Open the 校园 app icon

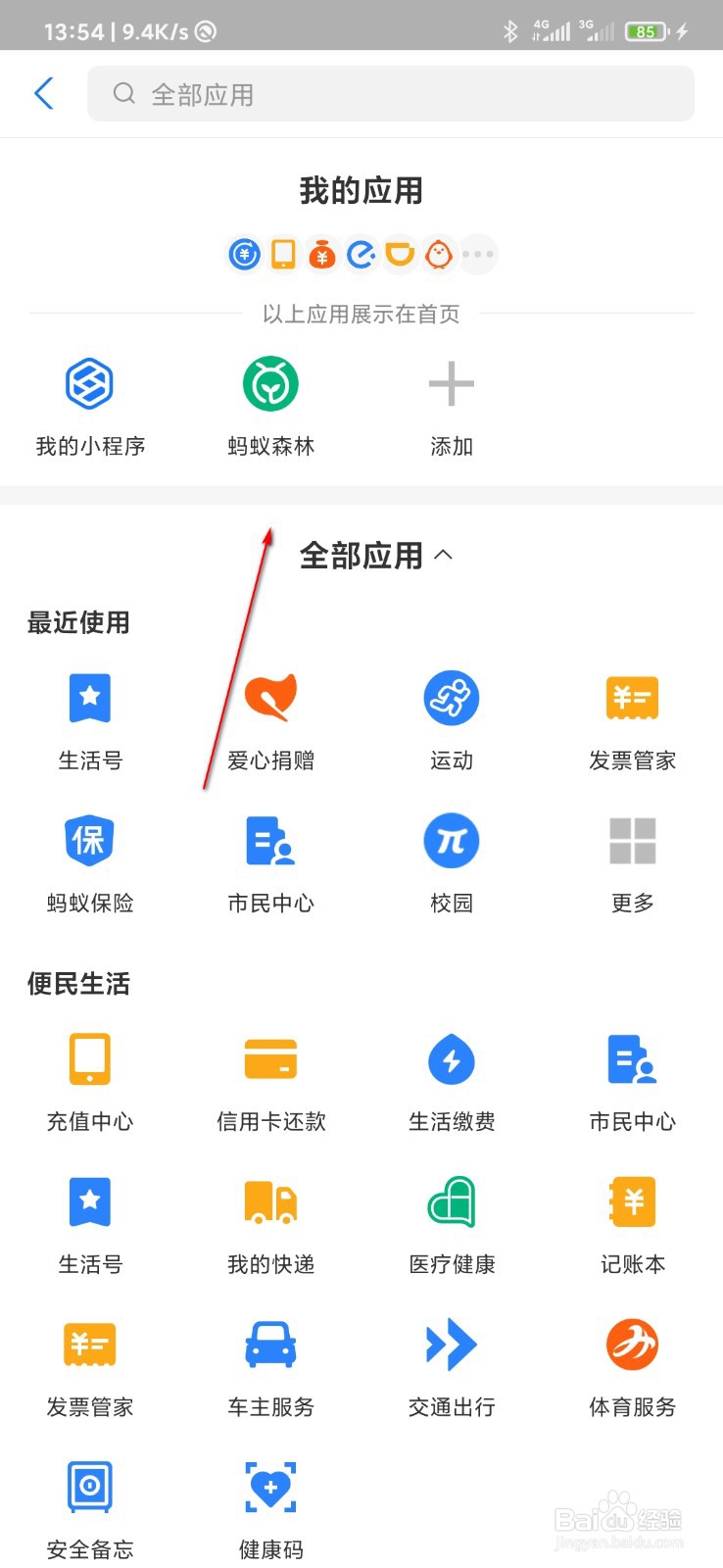click(451, 840)
